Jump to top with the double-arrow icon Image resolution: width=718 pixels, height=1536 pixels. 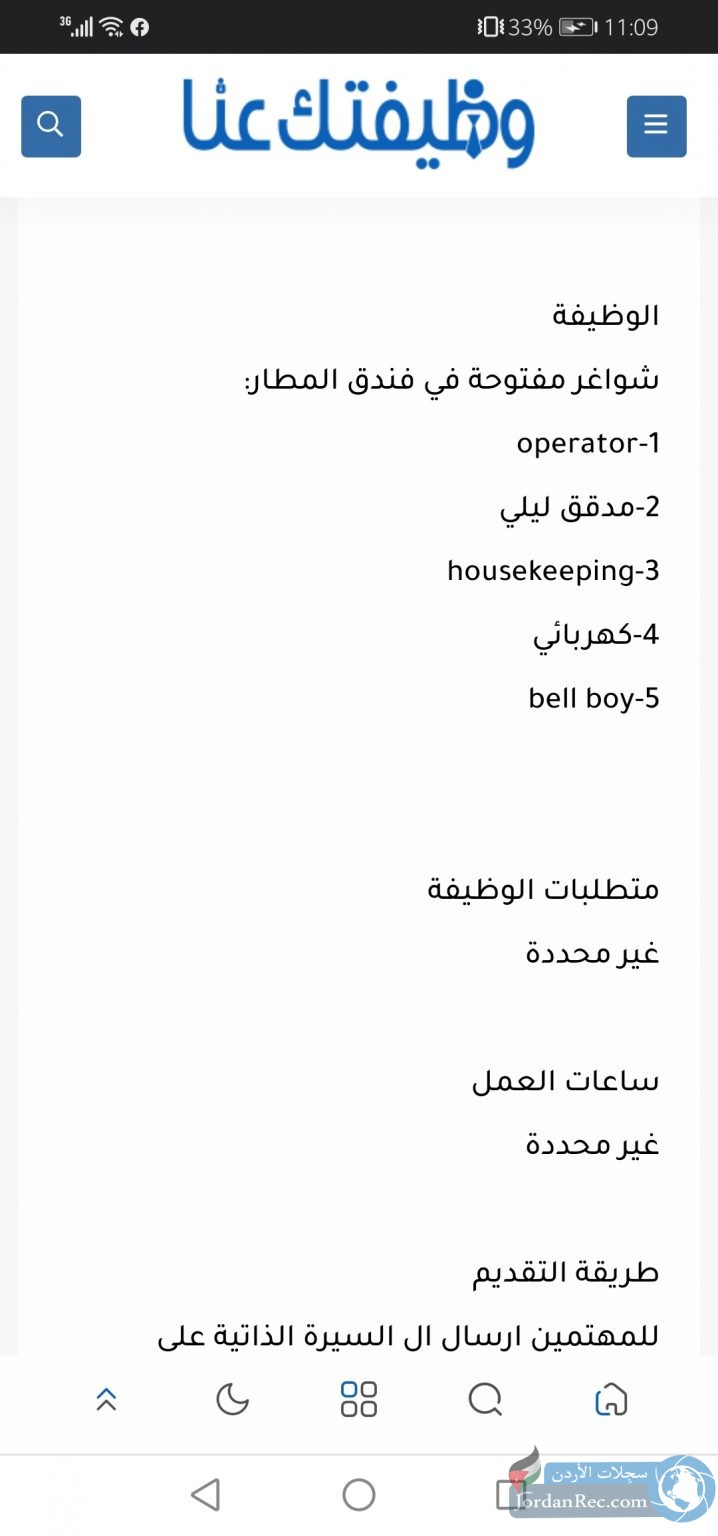click(106, 1398)
